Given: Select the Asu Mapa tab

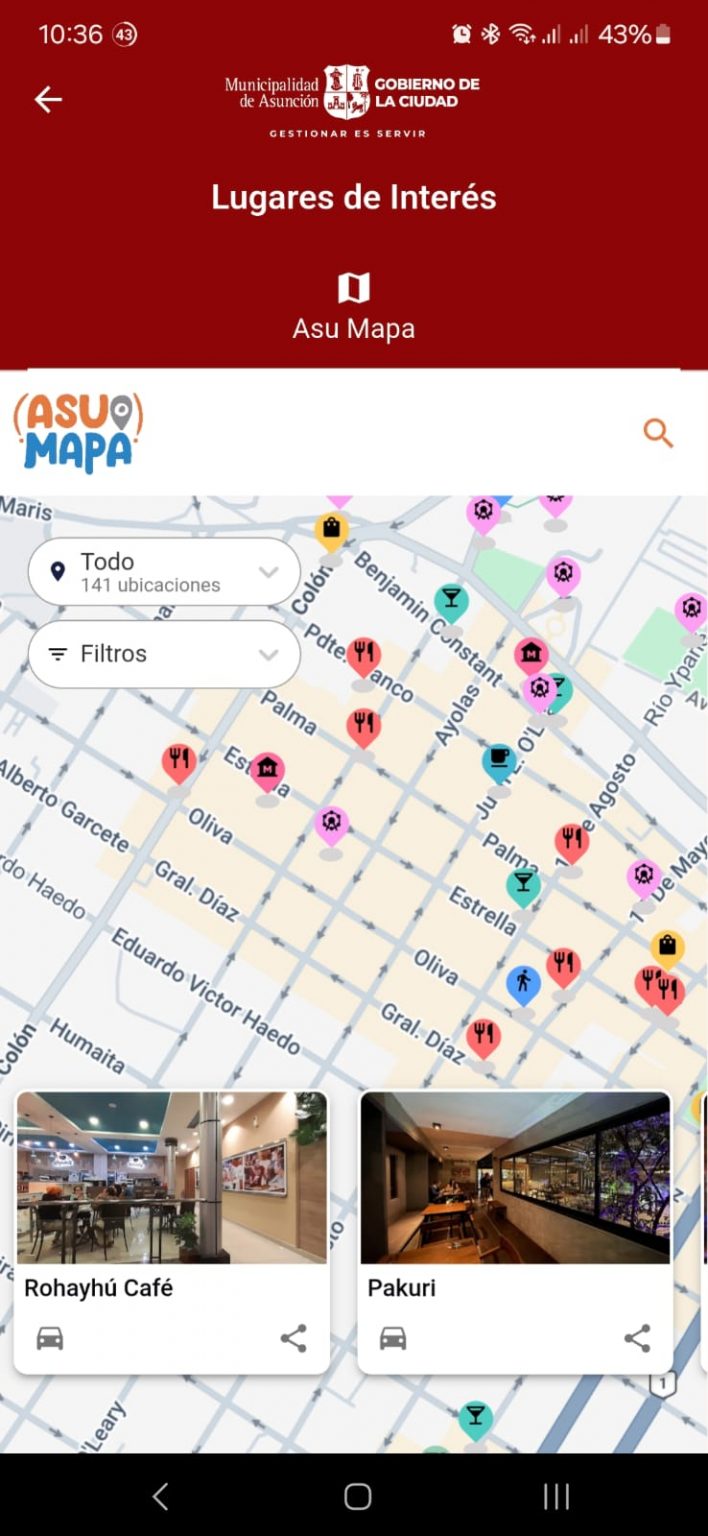Looking at the screenshot, I should [x=353, y=307].
